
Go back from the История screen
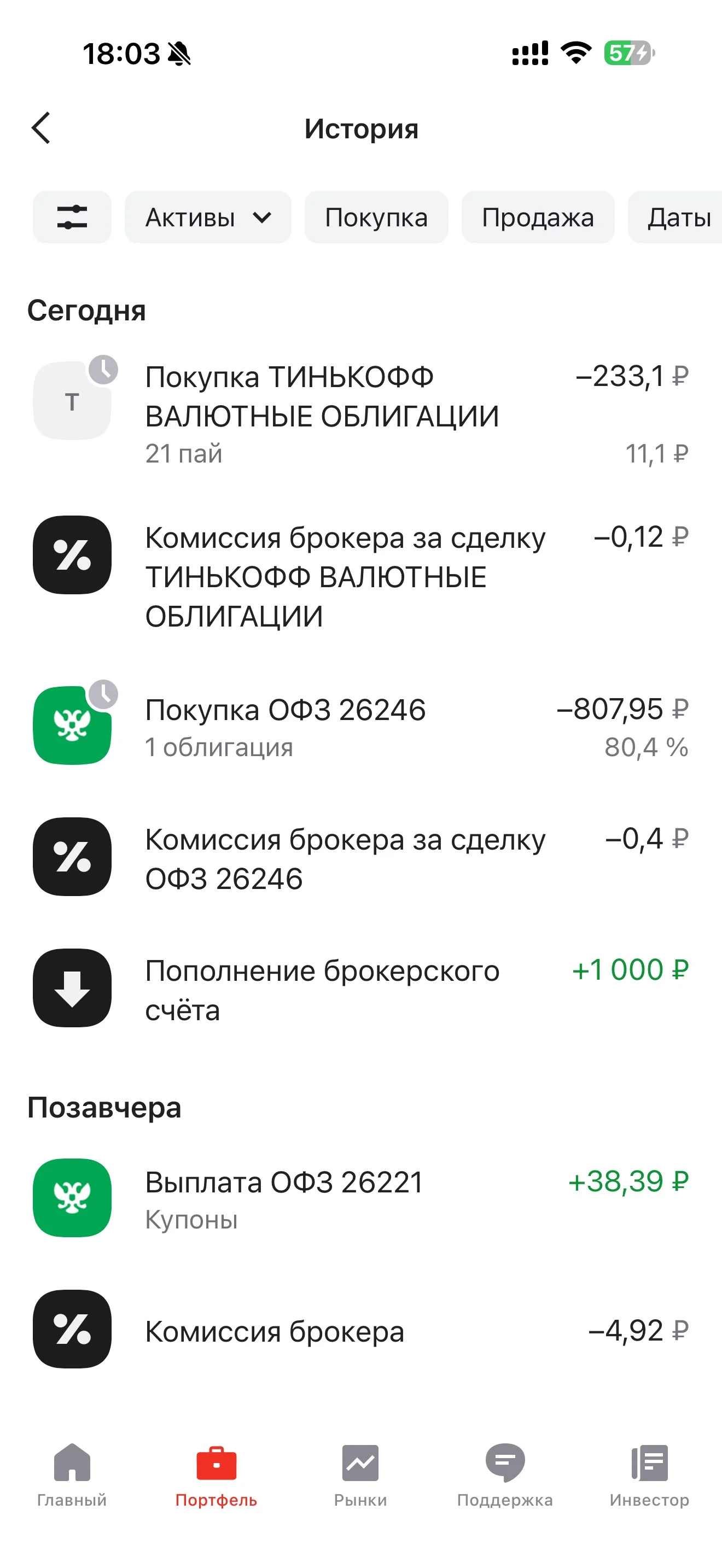pos(41,128)
